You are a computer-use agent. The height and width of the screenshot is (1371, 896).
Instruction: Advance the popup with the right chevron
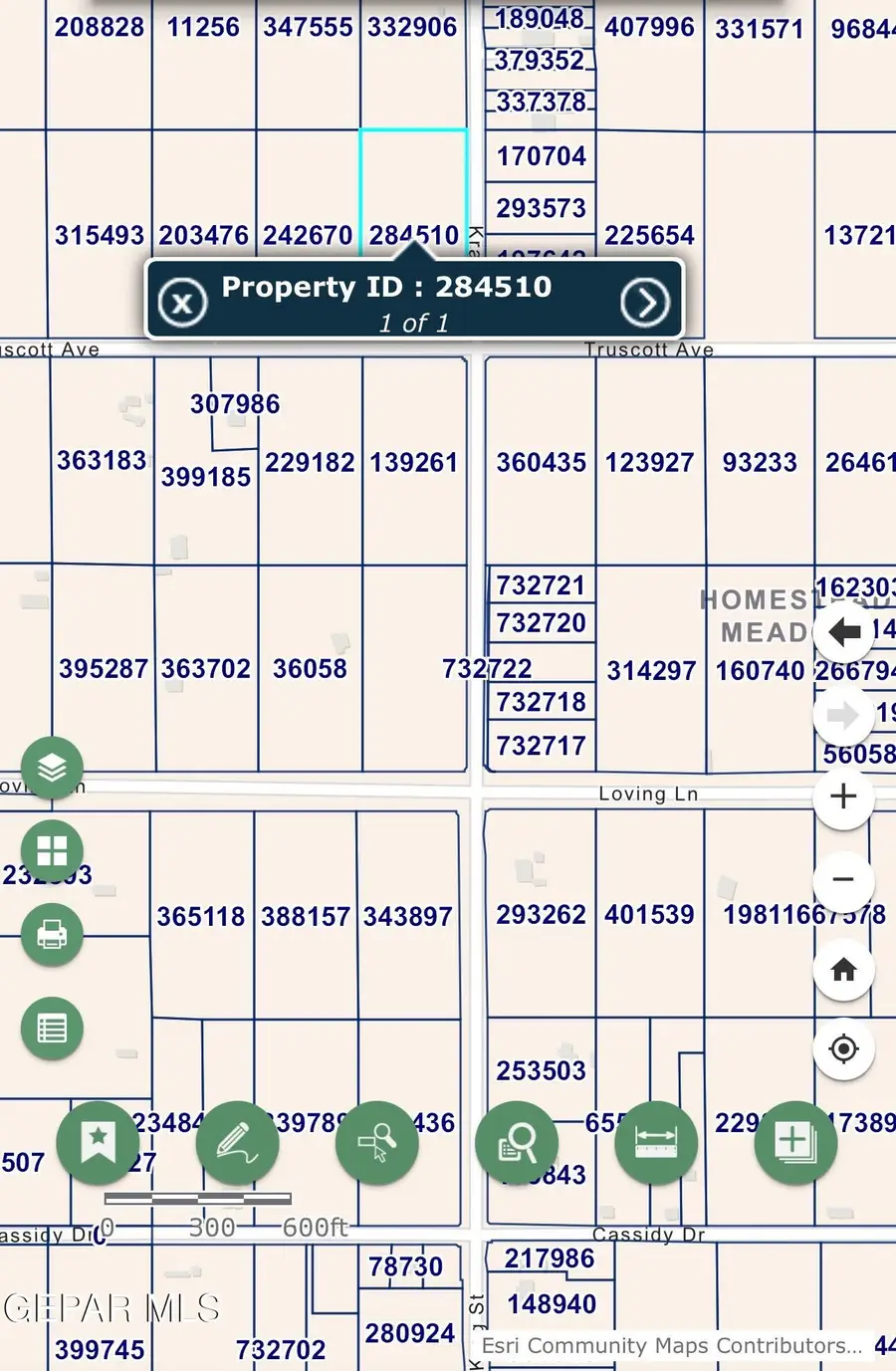tap(645, 301)
